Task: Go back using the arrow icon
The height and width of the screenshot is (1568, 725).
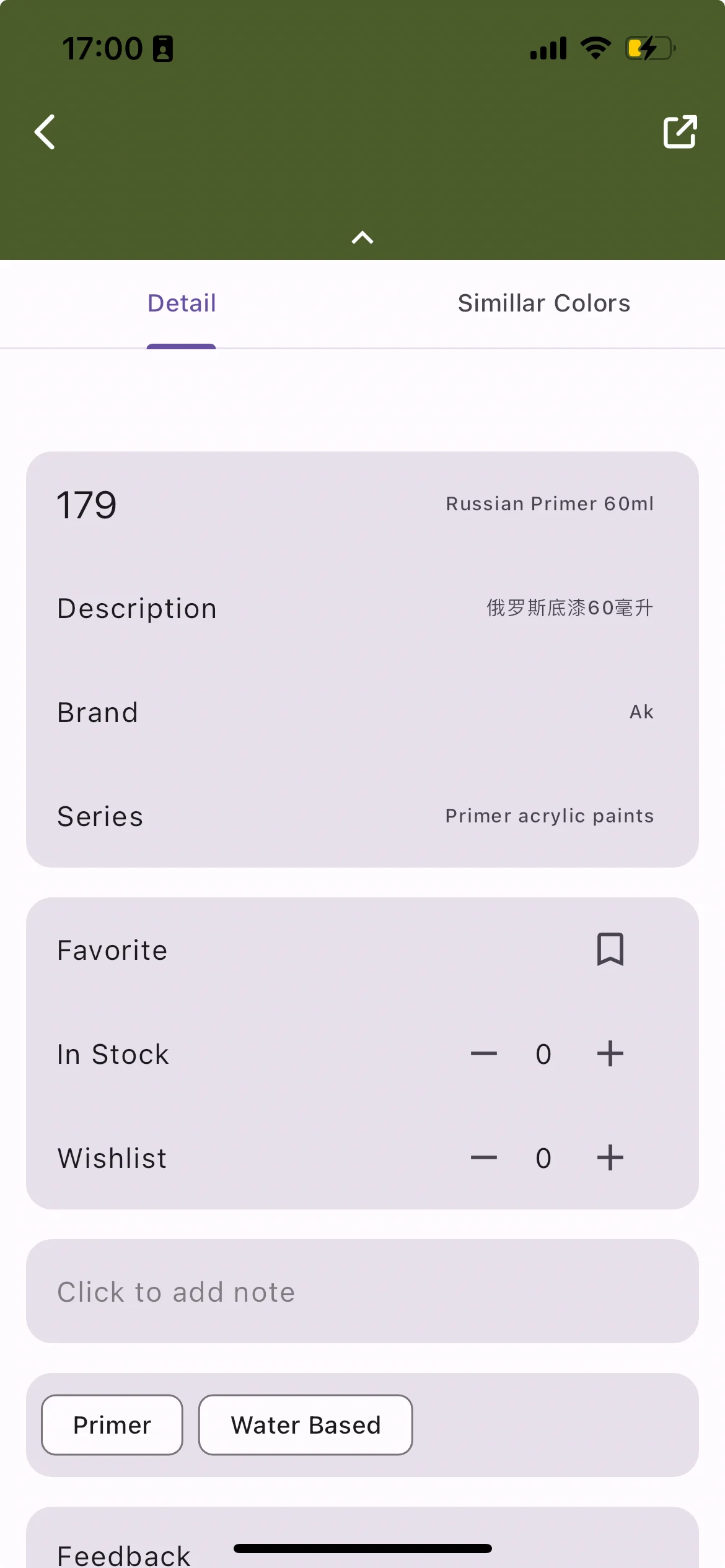Action: click(x=45, y=132)
